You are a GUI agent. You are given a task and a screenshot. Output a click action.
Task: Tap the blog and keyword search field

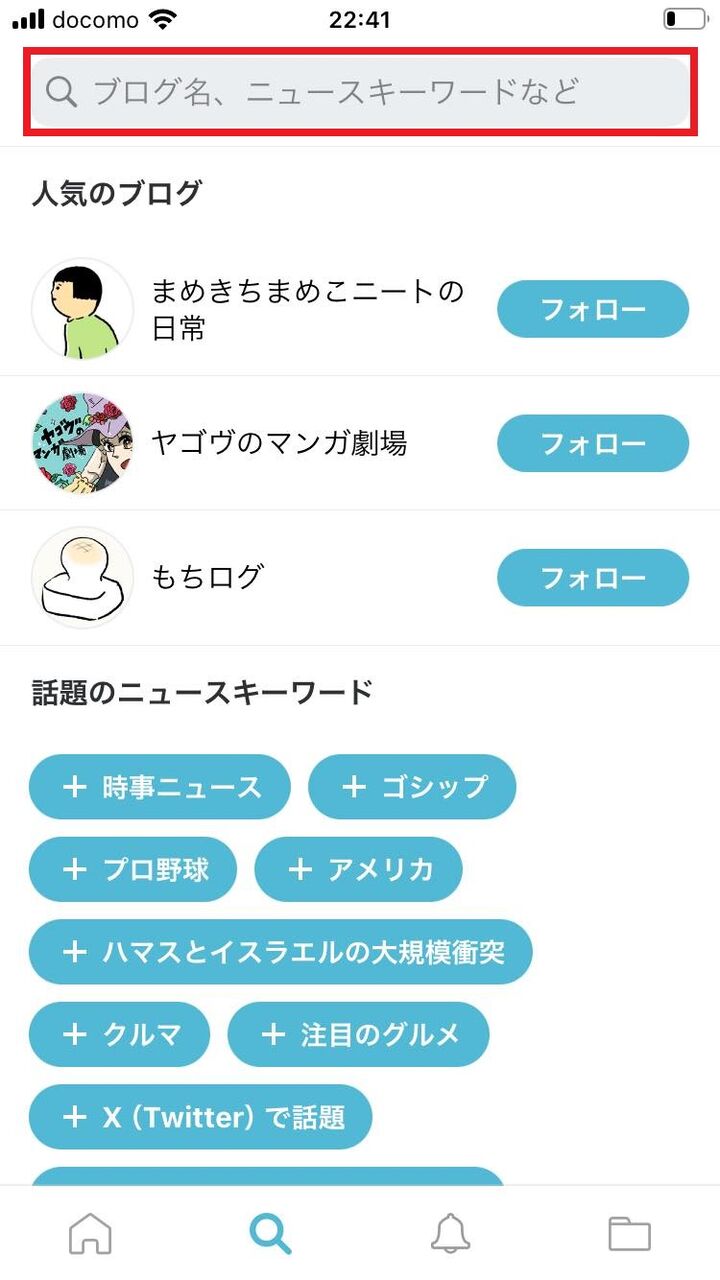tap(360, 92)
